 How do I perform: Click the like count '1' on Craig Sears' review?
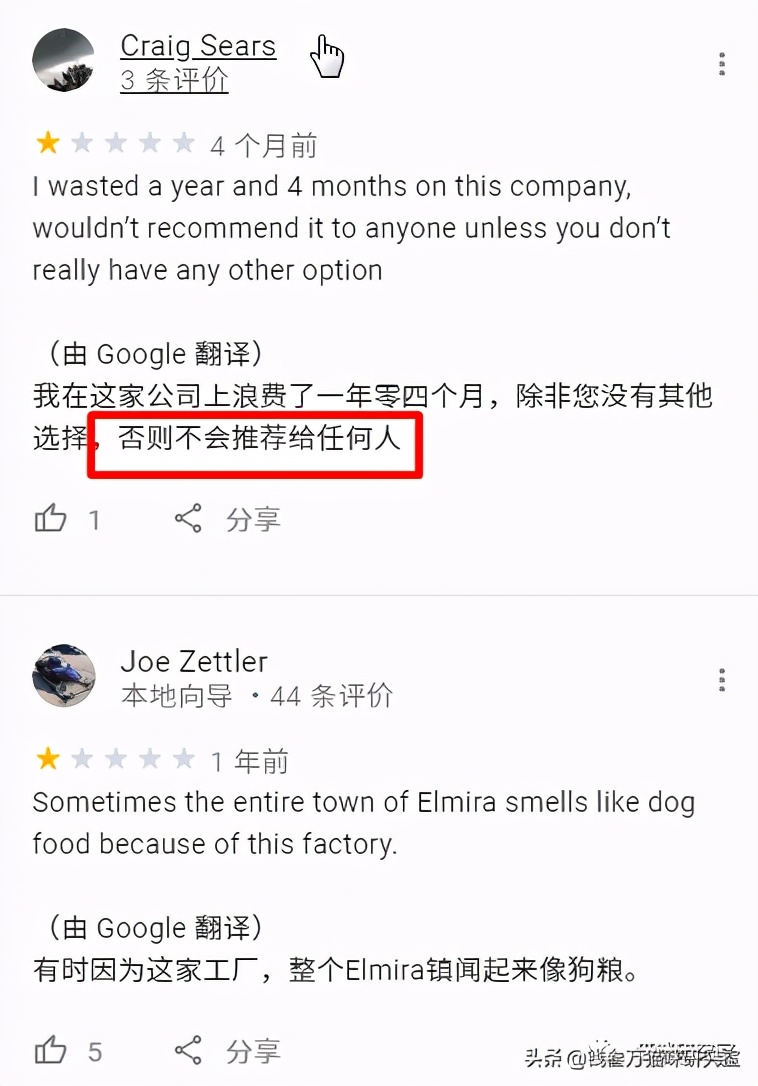(95, 519)
